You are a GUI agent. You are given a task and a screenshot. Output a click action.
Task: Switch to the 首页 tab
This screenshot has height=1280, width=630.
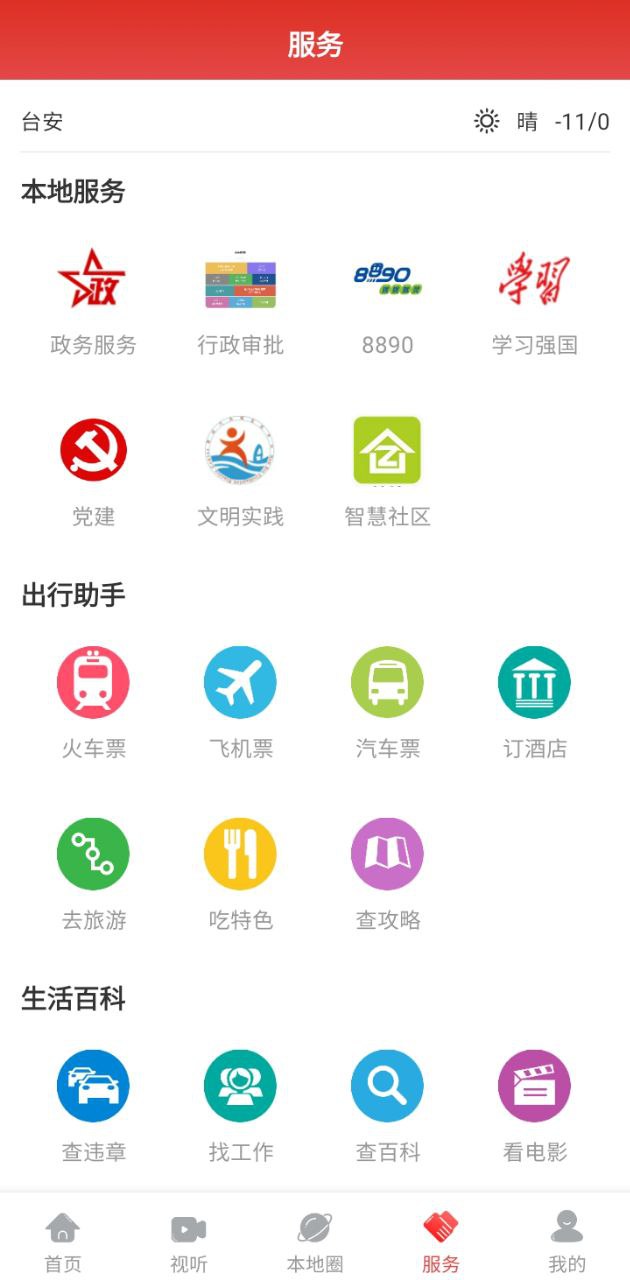pyautogui.click(x=63, y=1240)
